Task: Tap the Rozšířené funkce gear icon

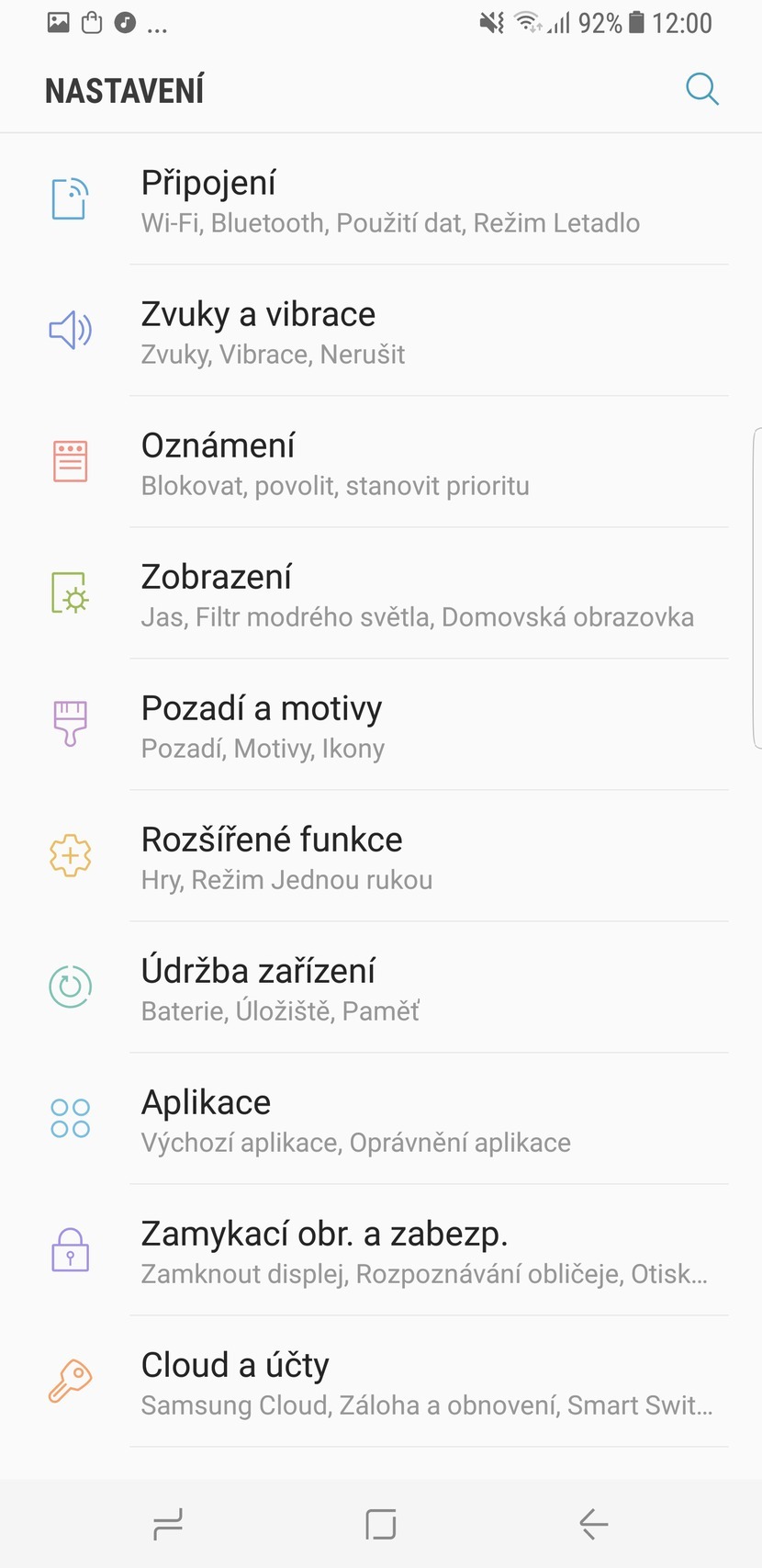Action: pos(71,855)
